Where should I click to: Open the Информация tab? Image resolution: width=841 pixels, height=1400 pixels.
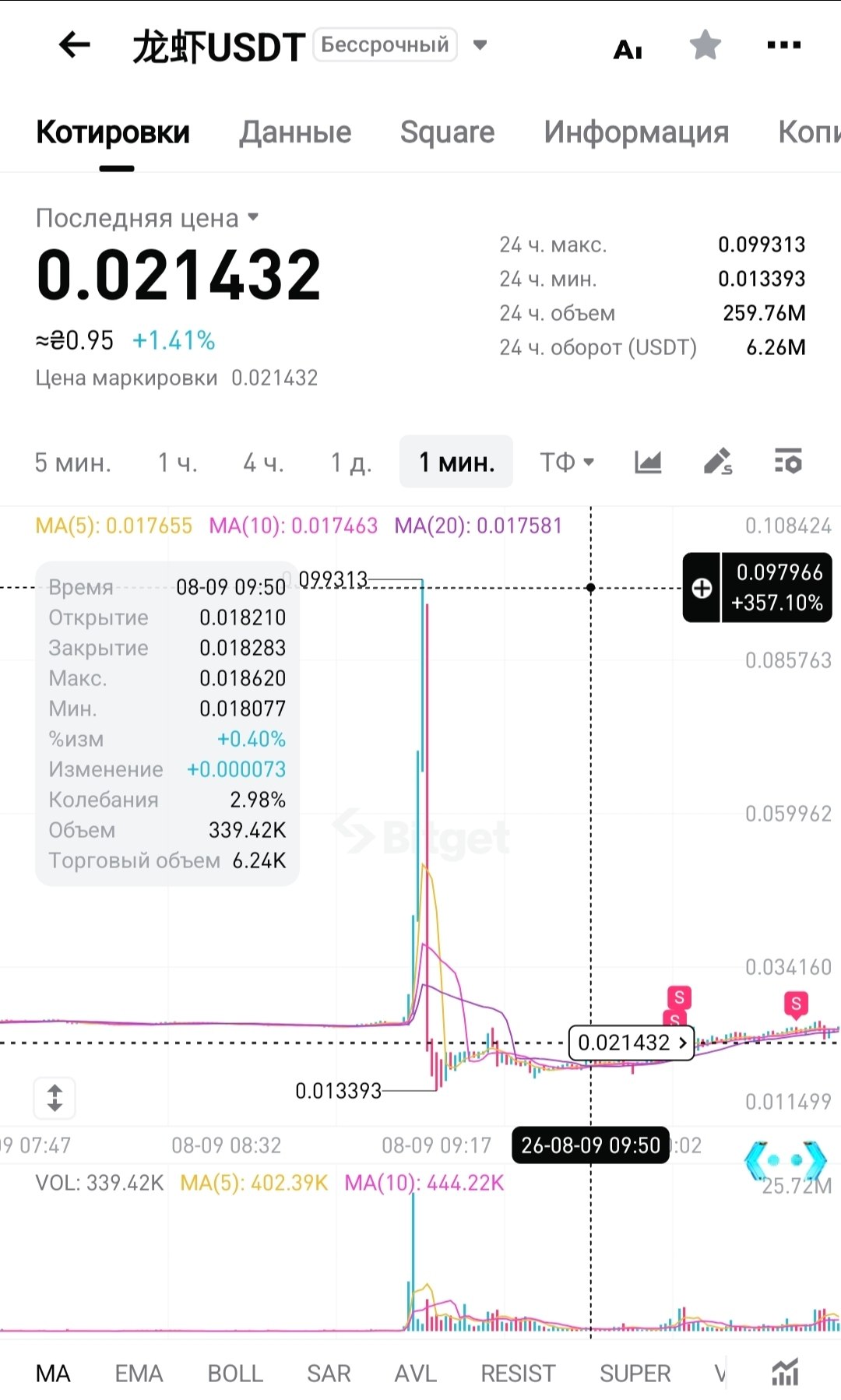pos(636,132)
